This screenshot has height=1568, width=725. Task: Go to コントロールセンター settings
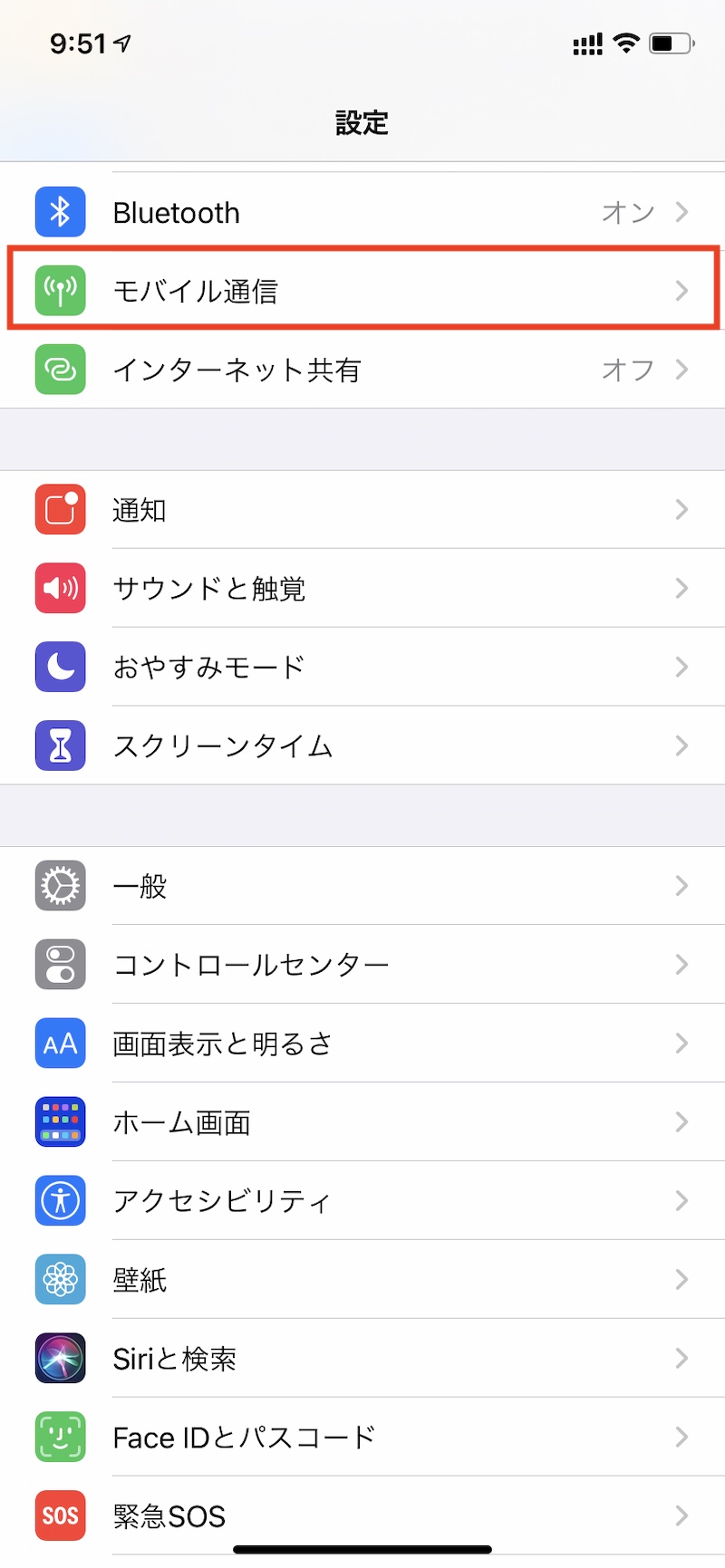[362, 965]
